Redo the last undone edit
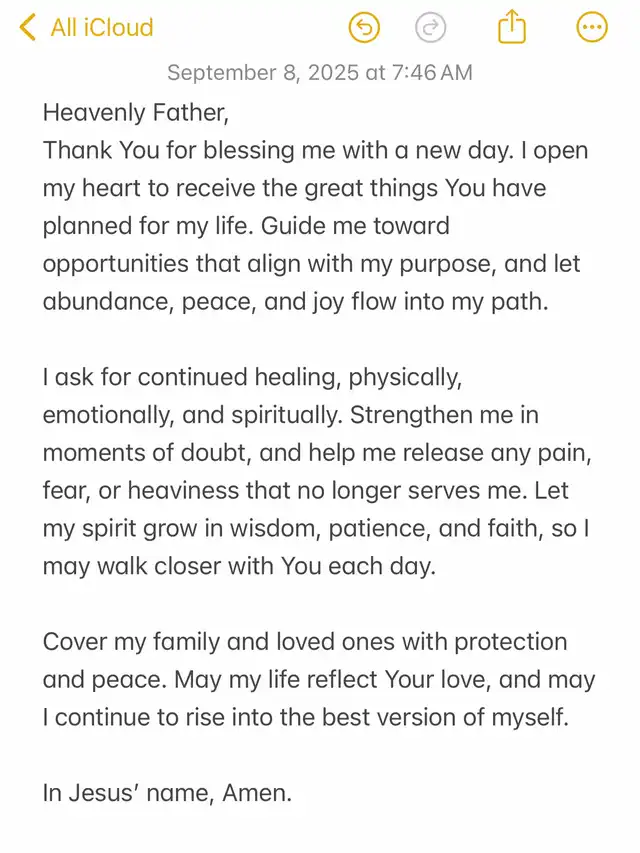The width and height of the screenshot is (640, 853). (431, 27)
